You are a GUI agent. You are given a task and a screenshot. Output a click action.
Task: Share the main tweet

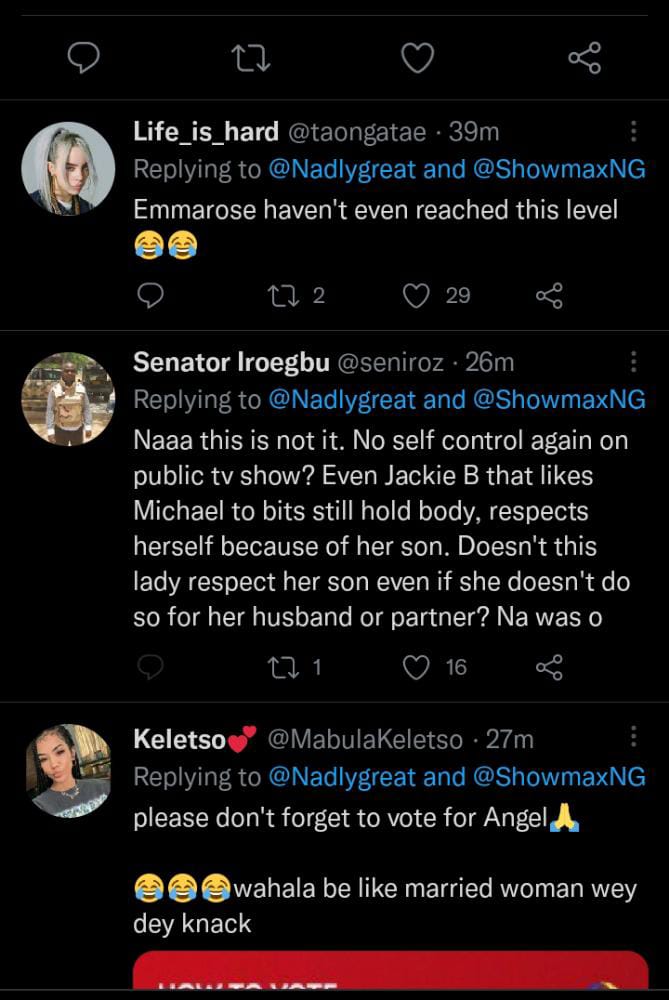[584, 59]
